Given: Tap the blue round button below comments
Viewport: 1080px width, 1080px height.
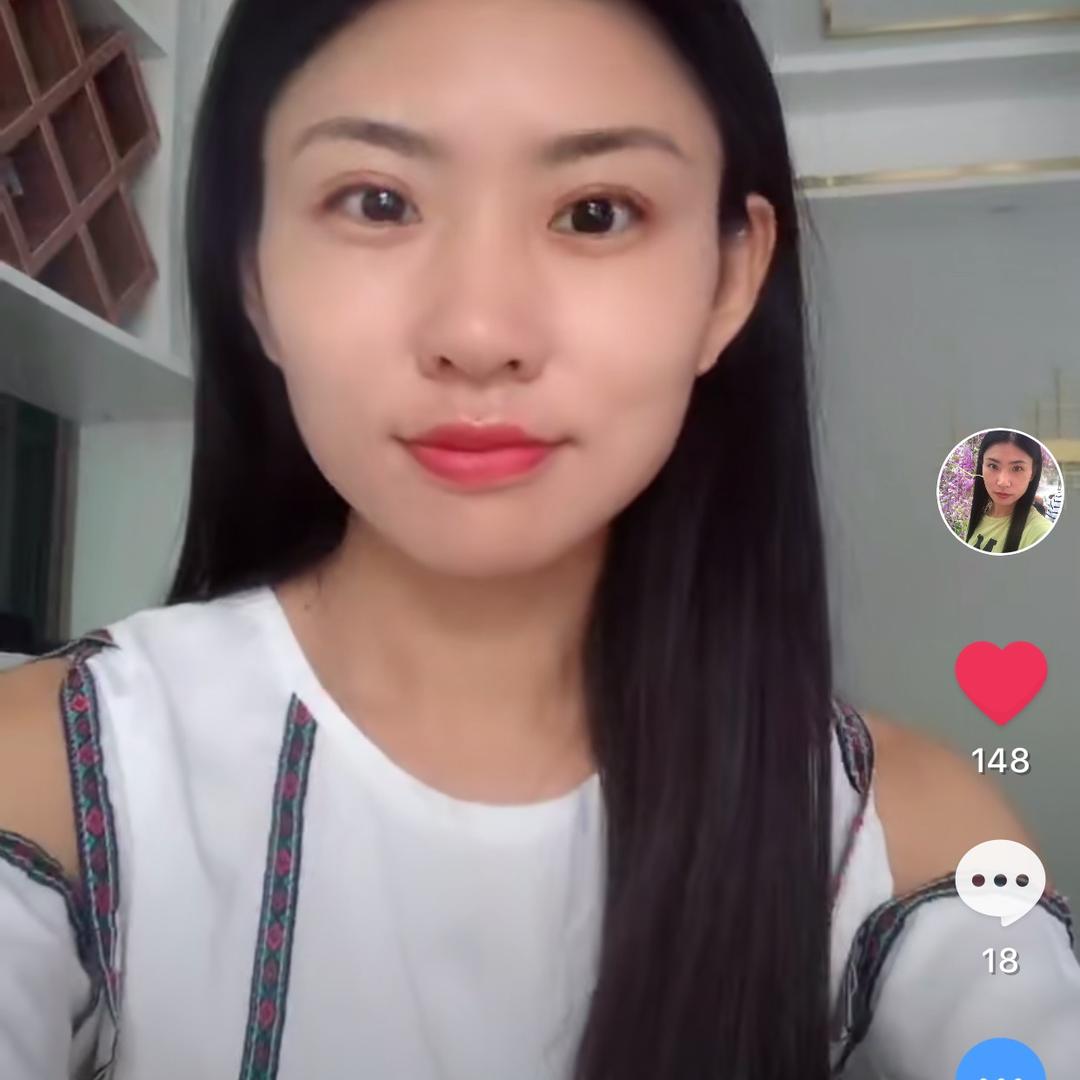Looking at the screenshot, I should coord(1000,1063).
